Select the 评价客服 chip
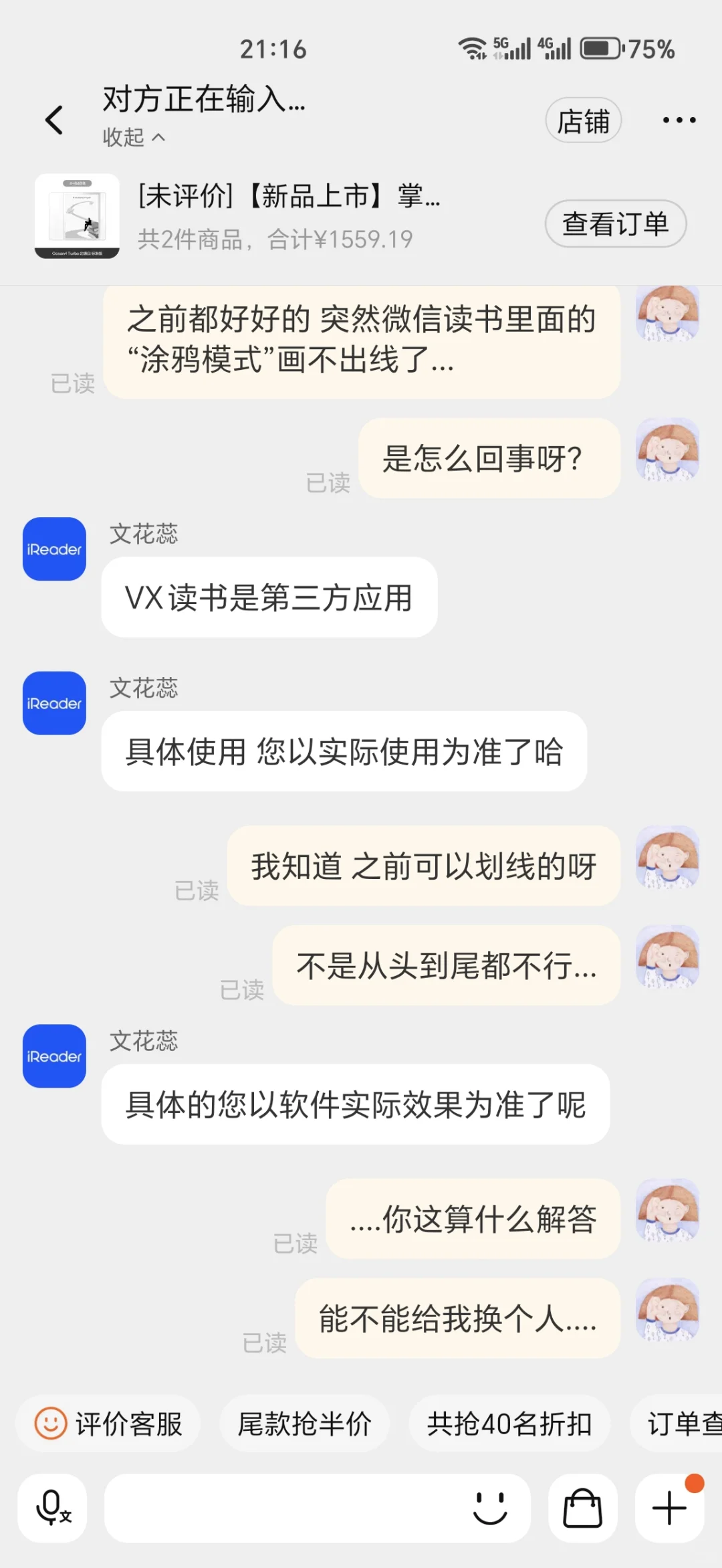 pyautogui.click(x=109, y=1424)
